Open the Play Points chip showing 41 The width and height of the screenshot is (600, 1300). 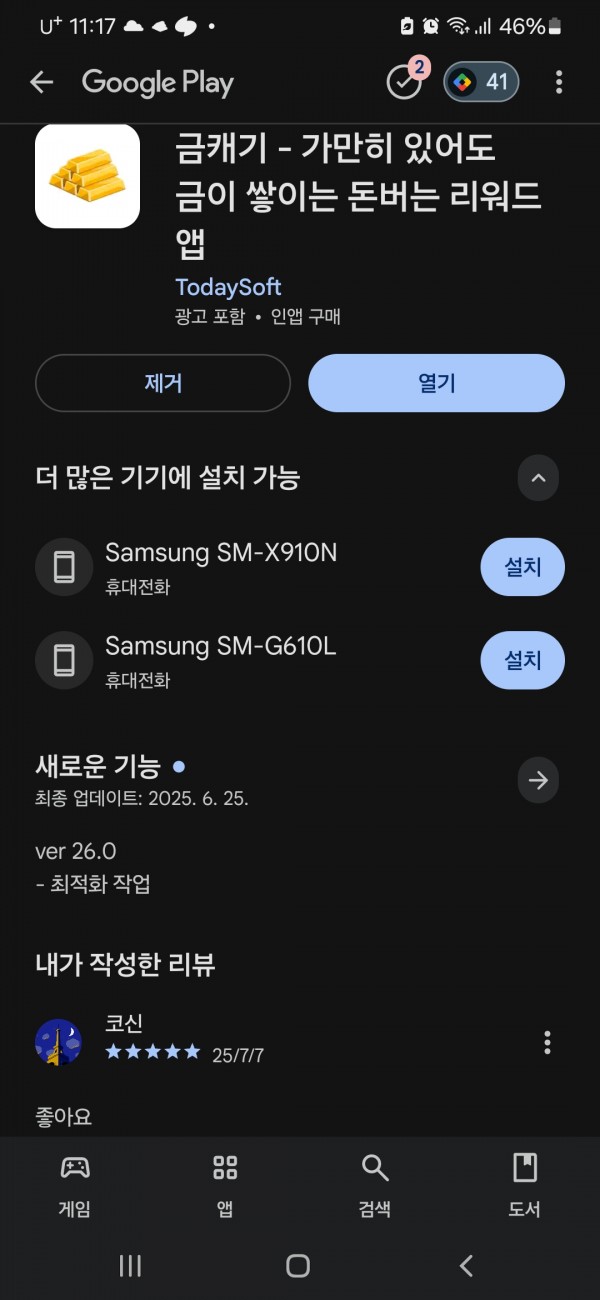point(481,82)
